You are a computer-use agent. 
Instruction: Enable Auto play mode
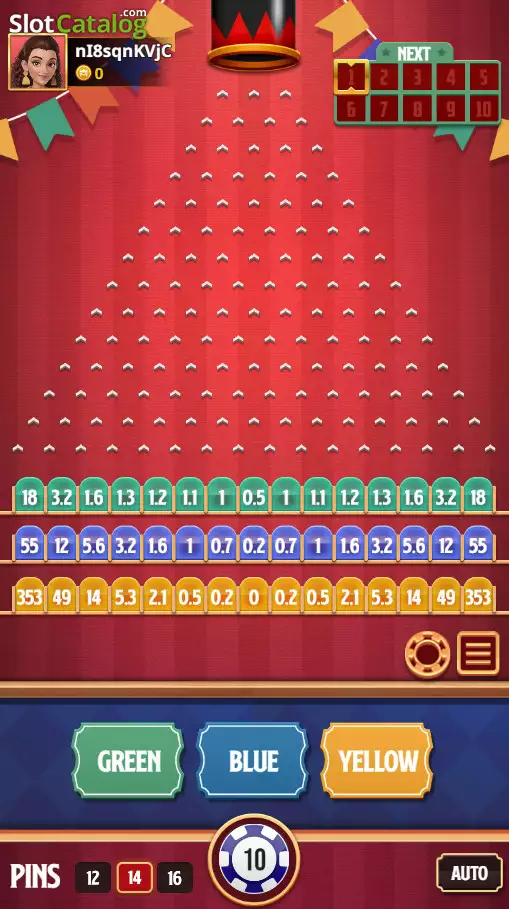pyautogui.click(x=470, y=872)
